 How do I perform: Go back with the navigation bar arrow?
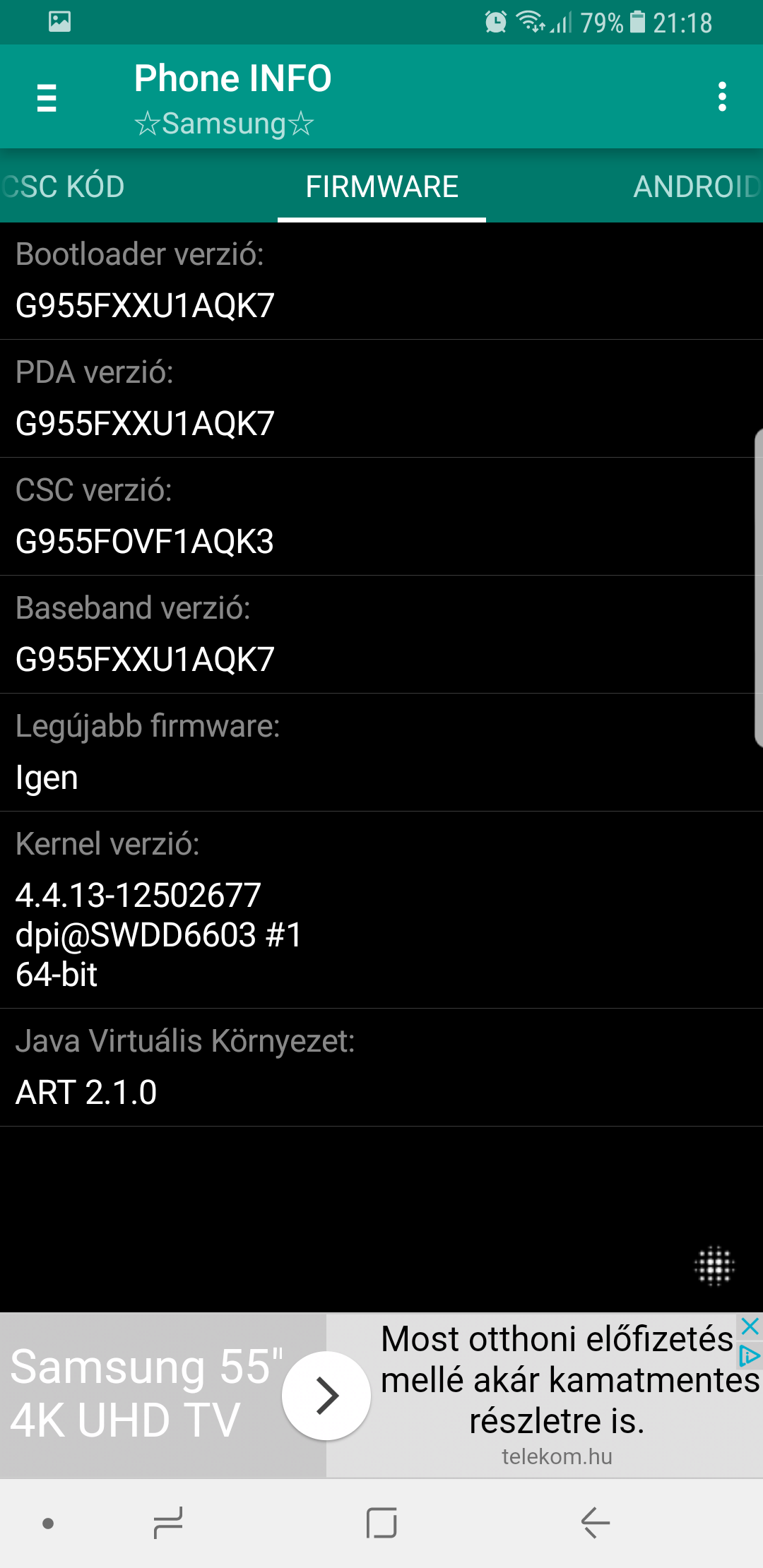tap(595, 1522)
